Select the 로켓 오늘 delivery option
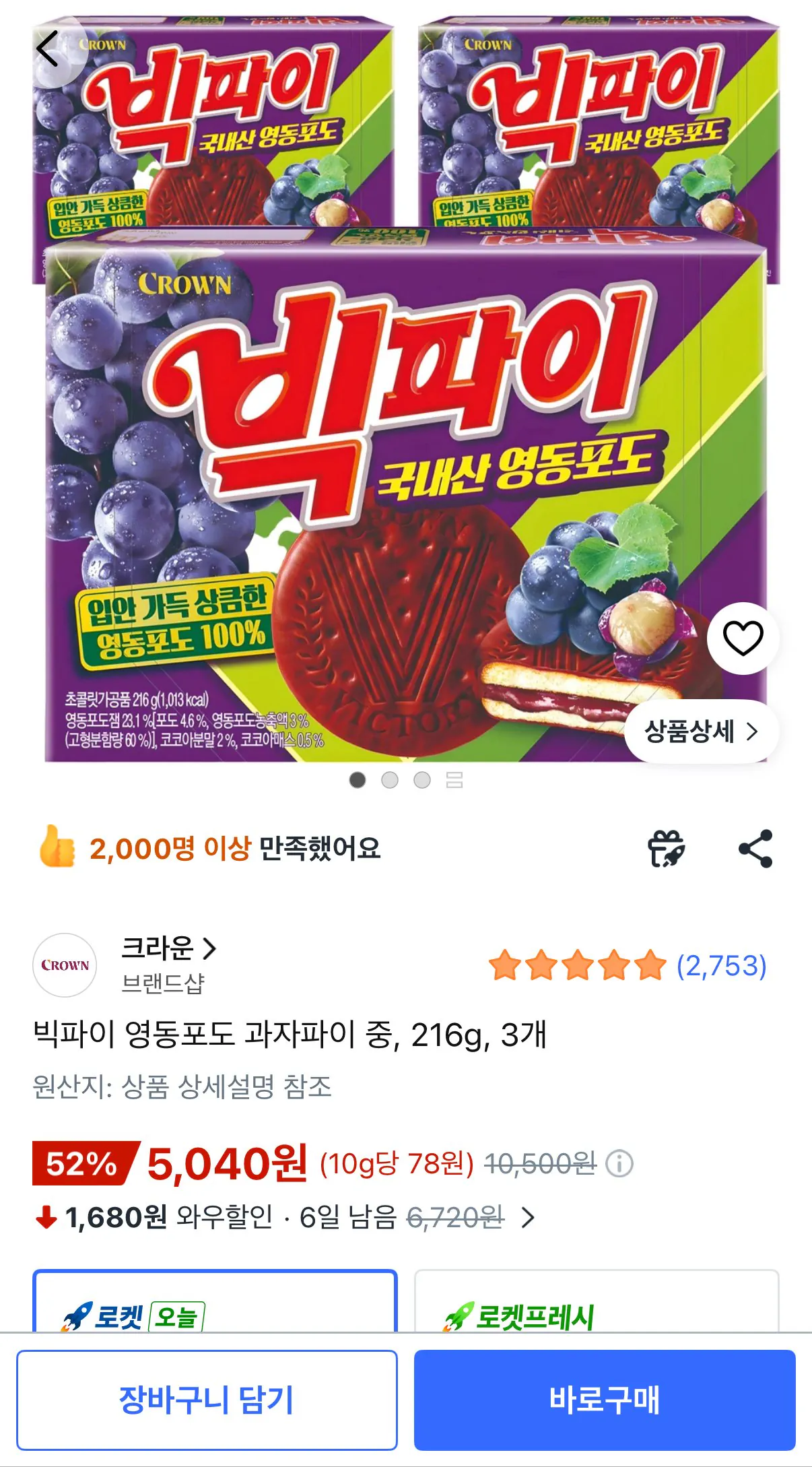812x1467 pixels. pos(215,1301)
